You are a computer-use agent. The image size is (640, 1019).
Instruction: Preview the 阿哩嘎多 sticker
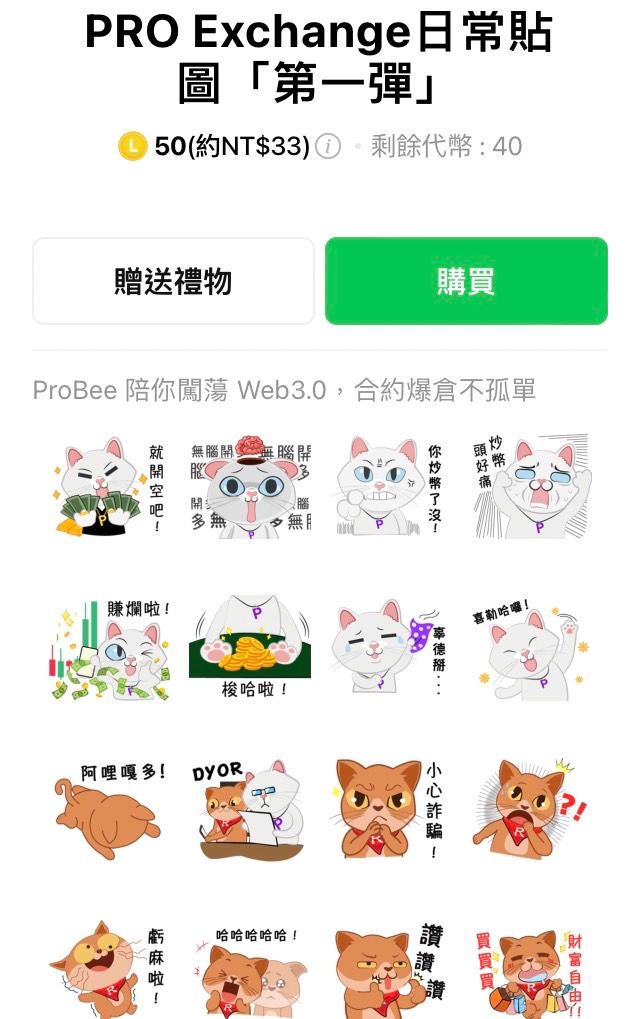coord(109,810)
